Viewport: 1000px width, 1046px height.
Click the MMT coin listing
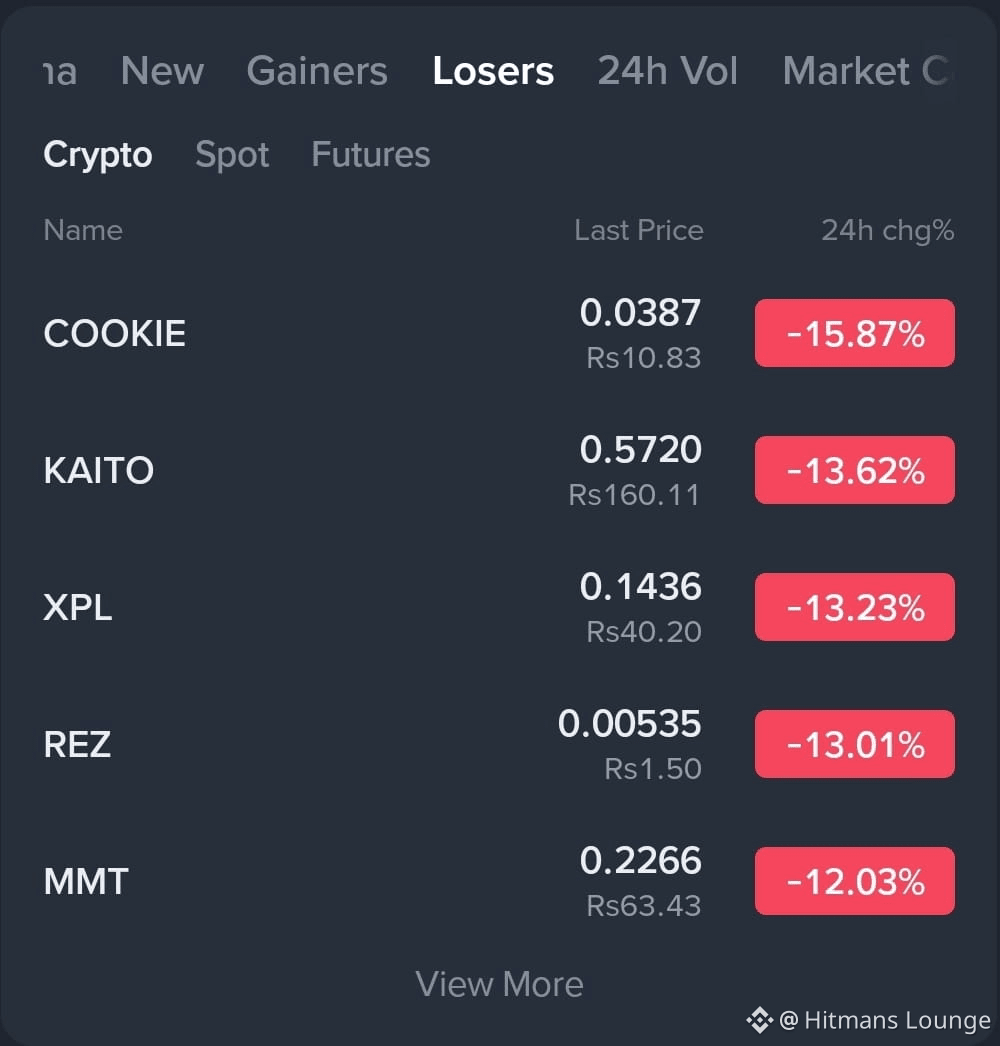coord(85,881)
